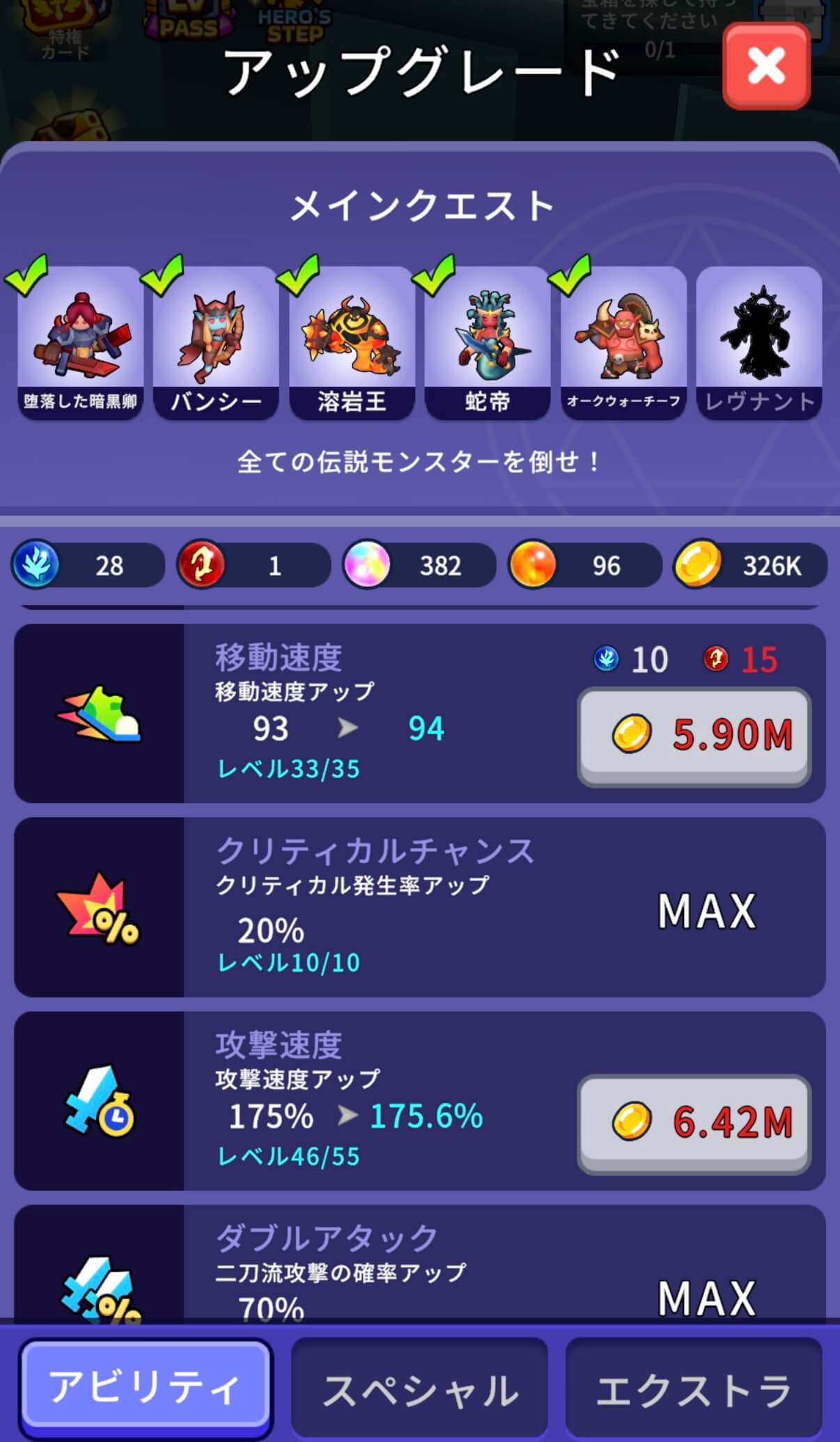This screenshot has width=840, height=1442.
Task: Buy 攻撃速度 upgrade for 6.42M
Action: click(694, 1123)
